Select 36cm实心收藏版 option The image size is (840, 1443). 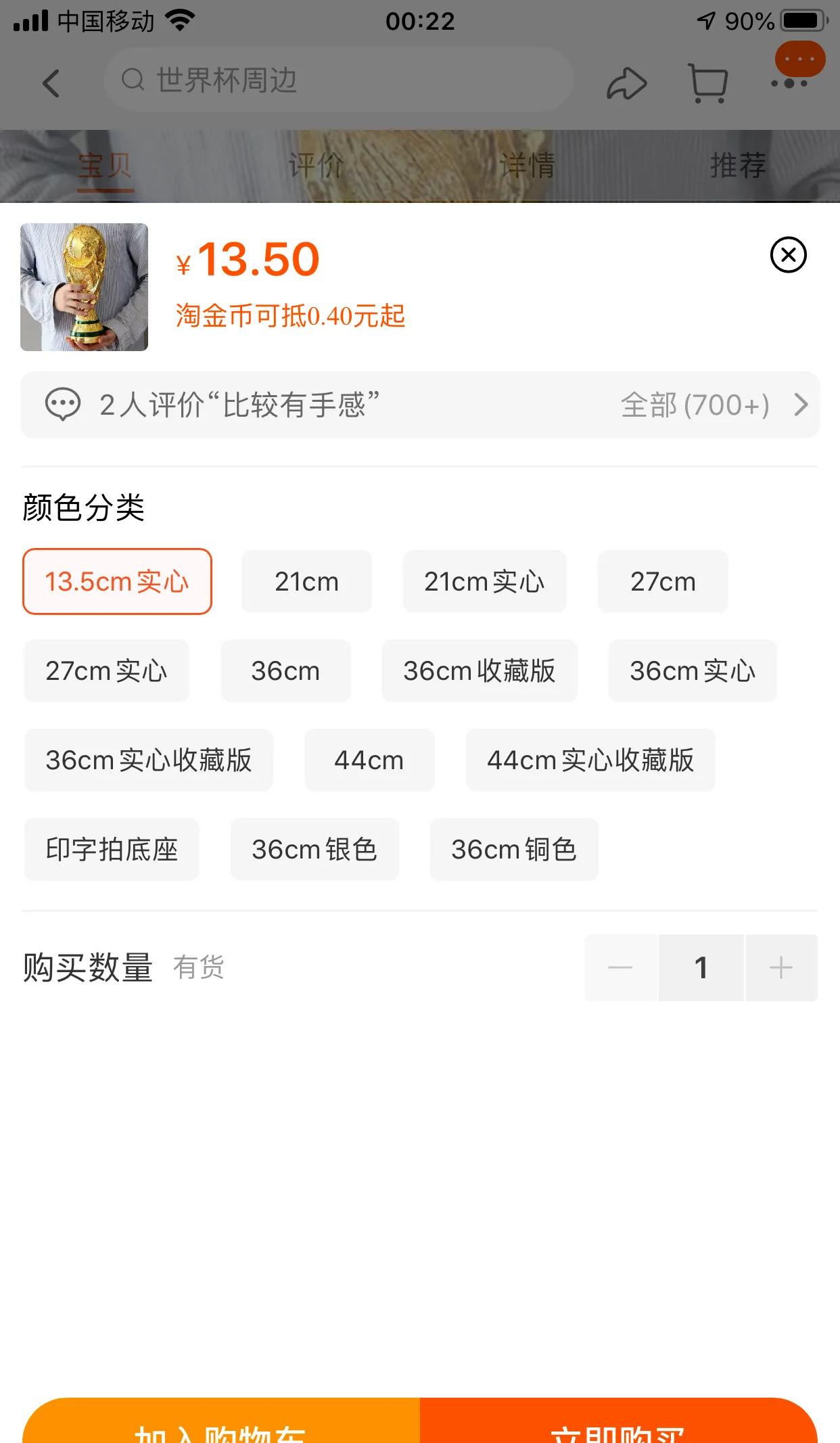click(x=149, y=760)
